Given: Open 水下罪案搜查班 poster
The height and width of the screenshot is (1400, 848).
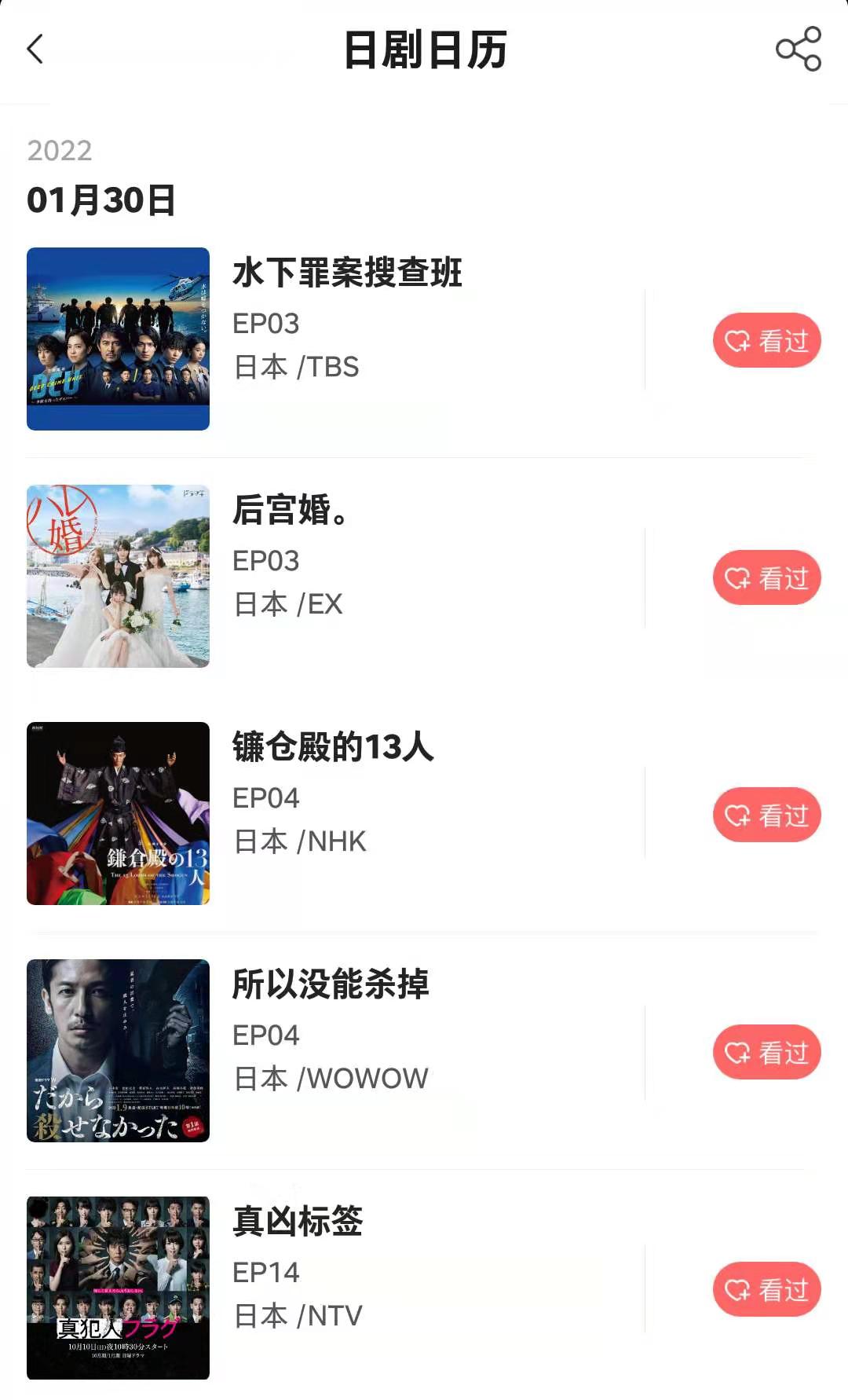Looking at the screenshot, I should coord(118,339).
